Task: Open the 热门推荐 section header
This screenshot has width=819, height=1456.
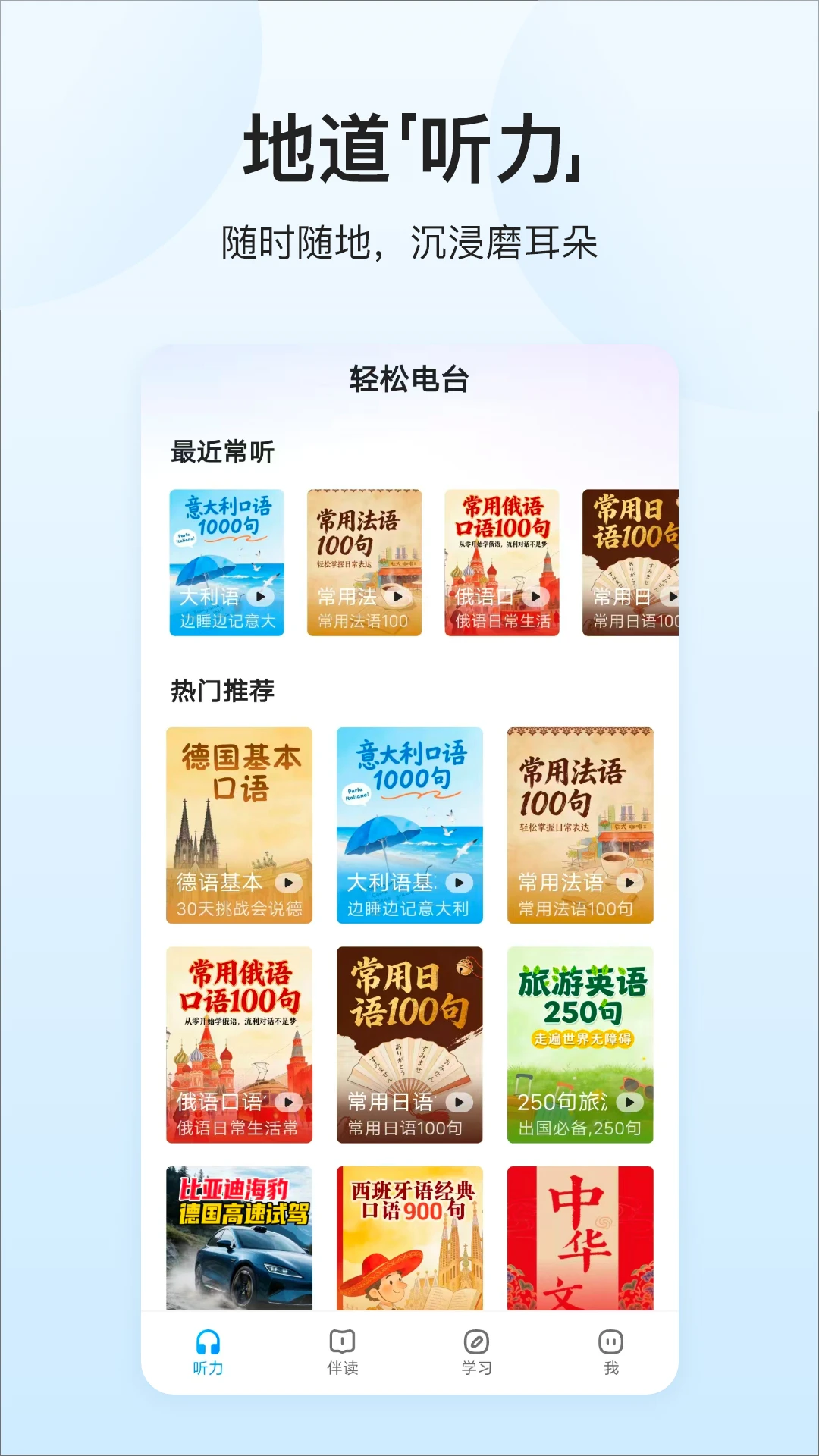Action: point(221,689)
